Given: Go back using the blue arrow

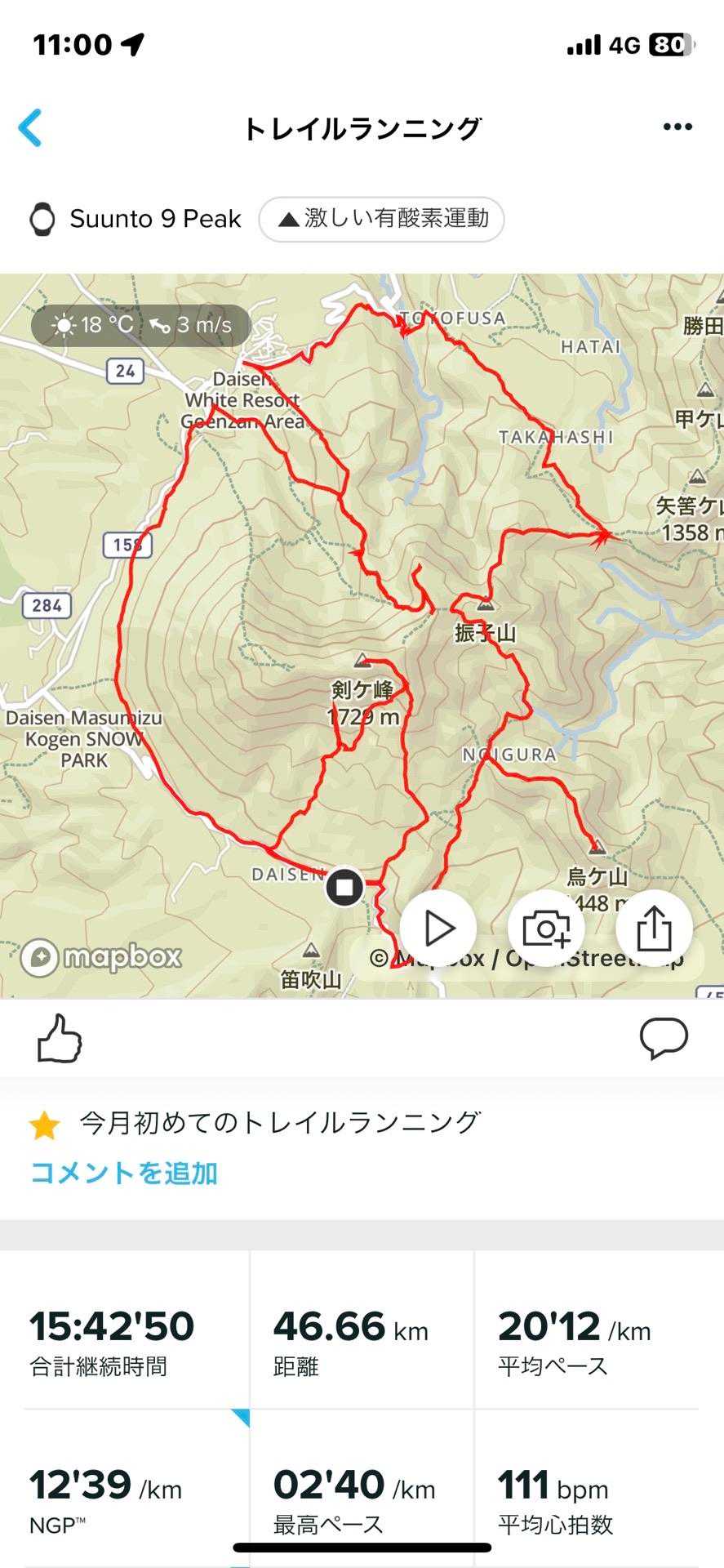Looking at the screenshot, I should pos(30,128).
